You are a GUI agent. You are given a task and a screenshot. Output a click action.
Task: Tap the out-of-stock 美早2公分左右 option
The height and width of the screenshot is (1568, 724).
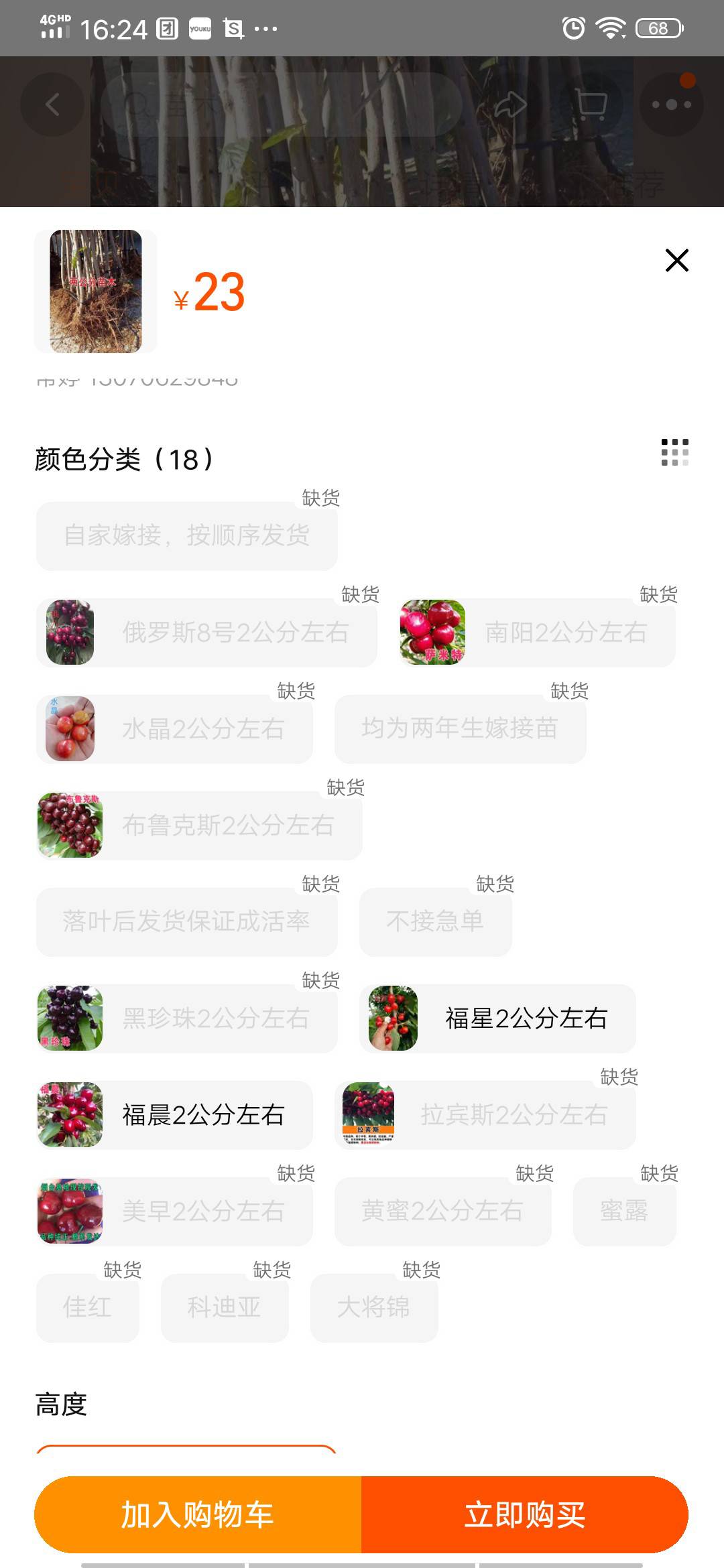174,1211
